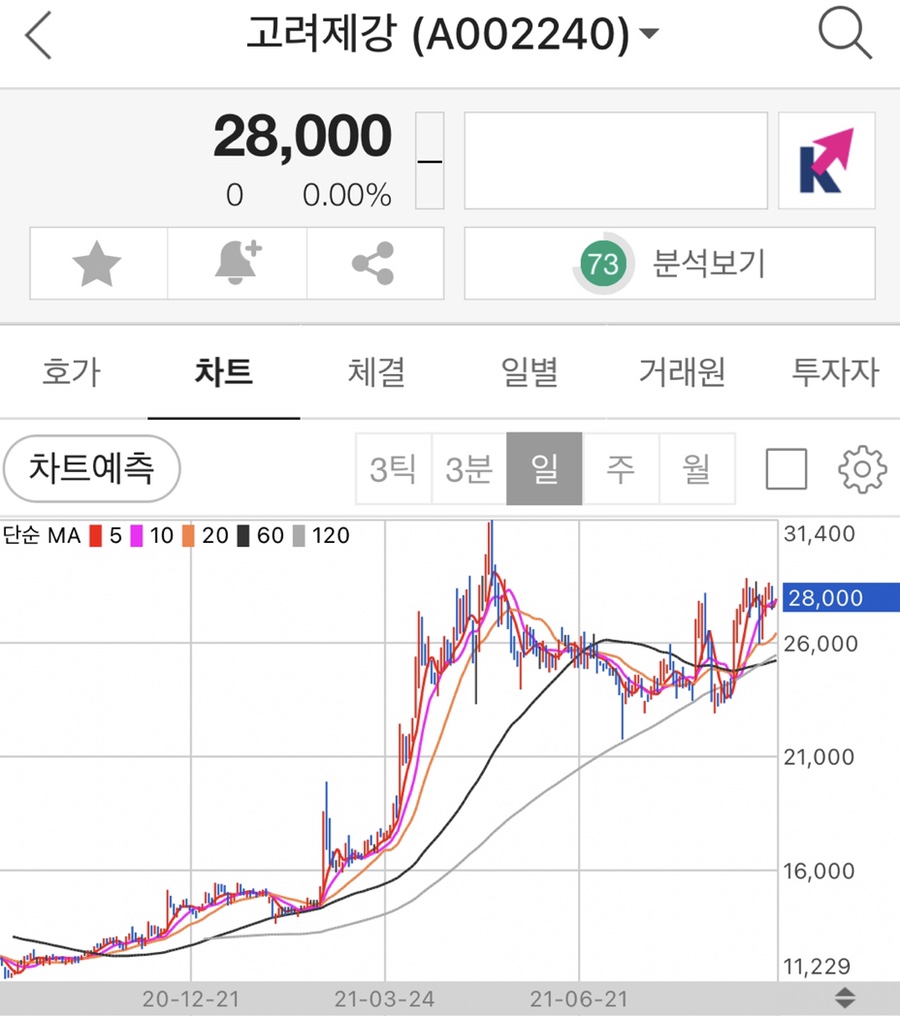The width and height of the screenshot is (900, 1016).
Task: Open the 체결 tab
Action: pos(377,373)
